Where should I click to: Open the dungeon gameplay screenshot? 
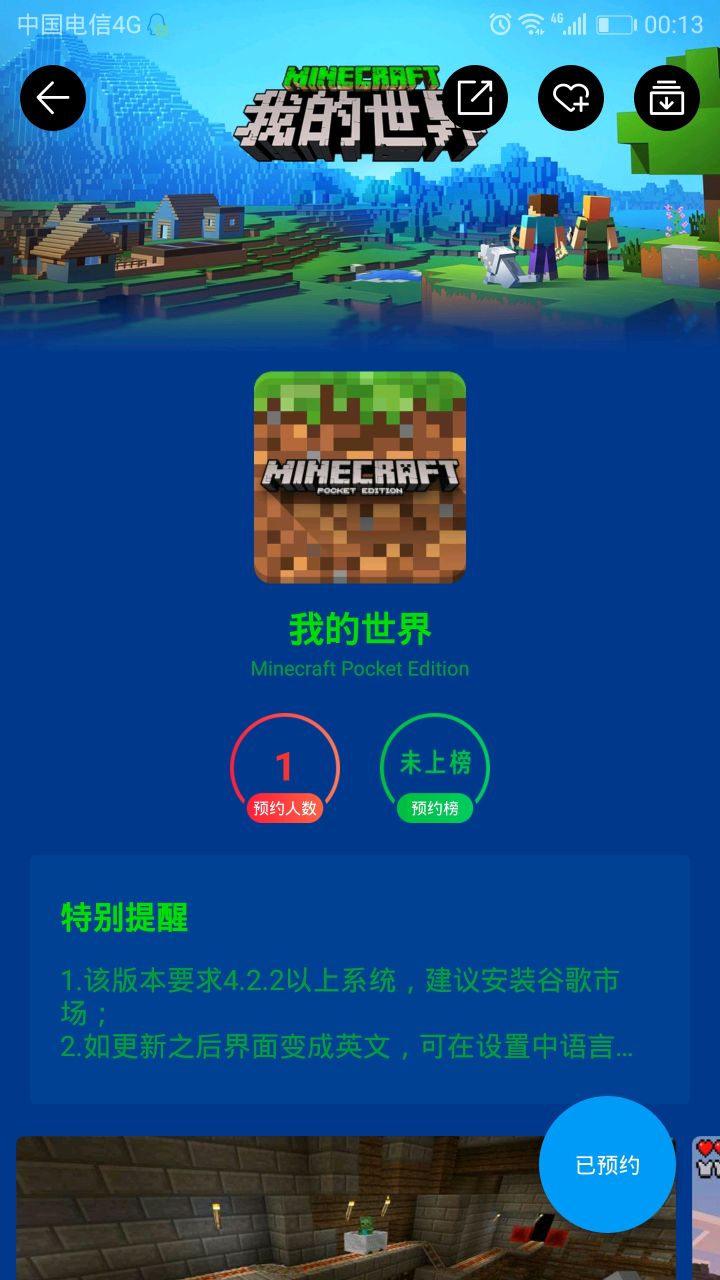[280, 1208]
